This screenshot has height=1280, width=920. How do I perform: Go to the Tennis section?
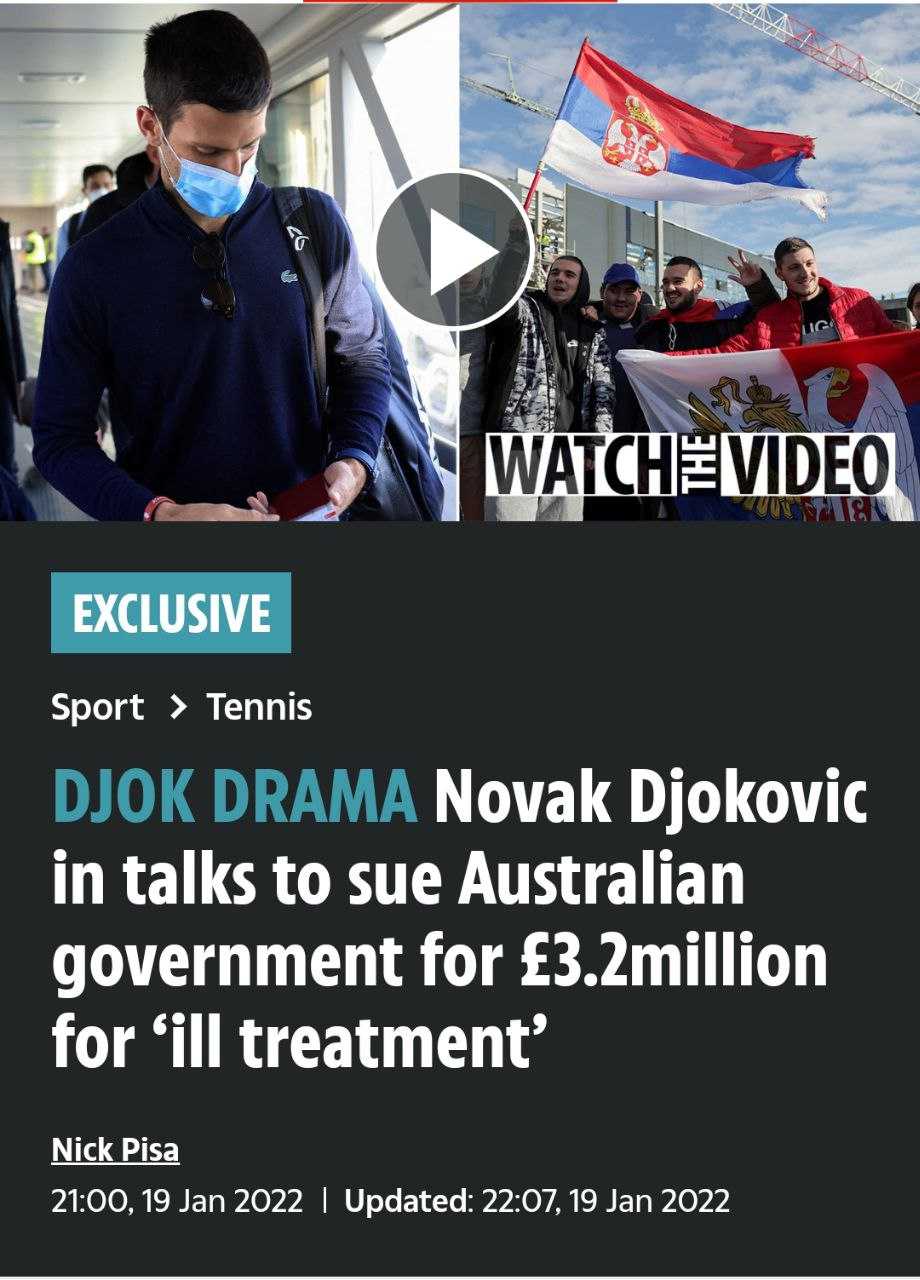pos(259,708)
